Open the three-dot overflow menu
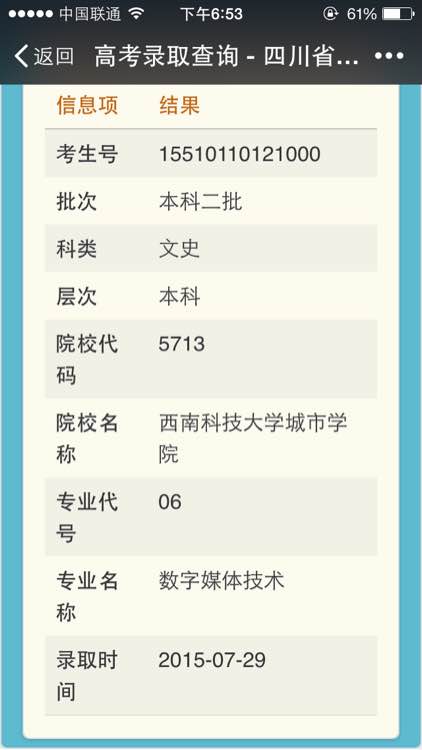The image size is (422, 750). [x=389, y=56]
